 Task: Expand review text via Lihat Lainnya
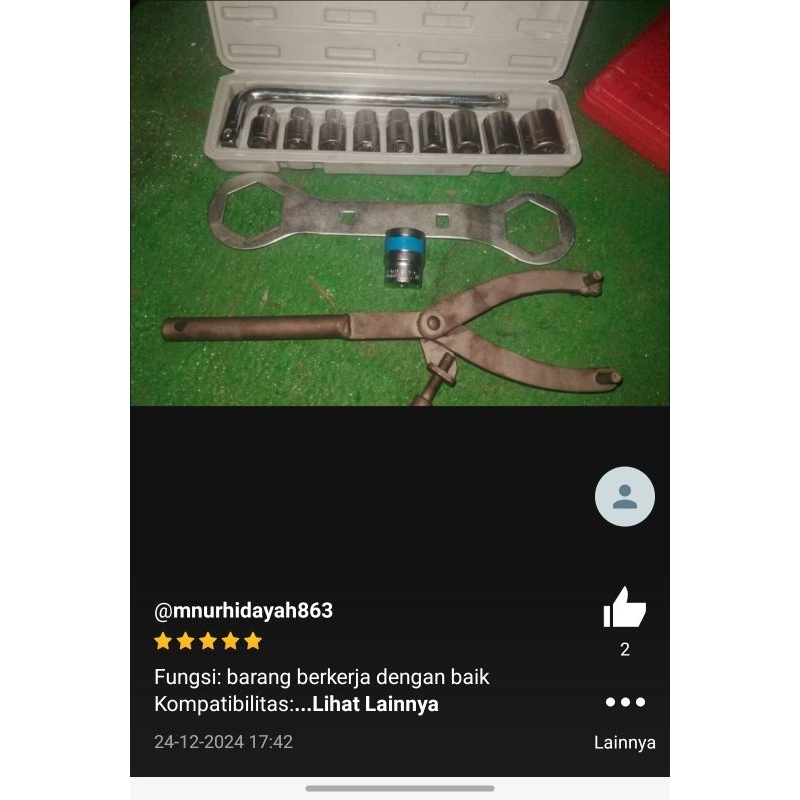(374, 704)
